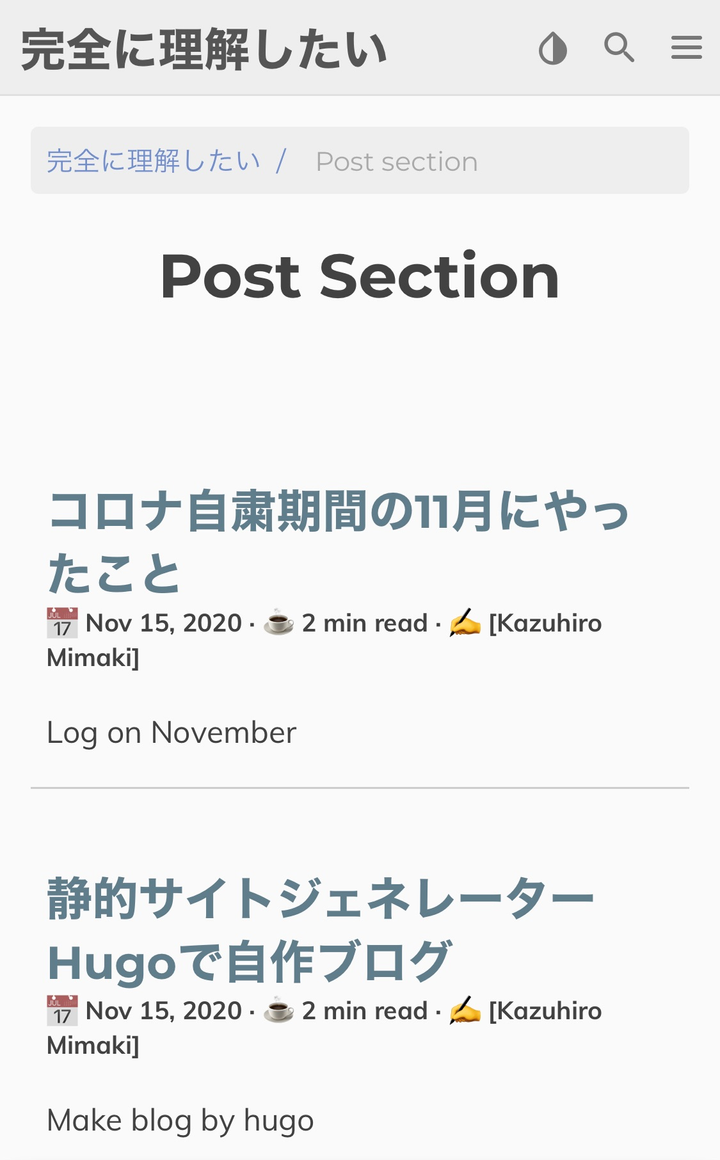Tap the 完全に理解したい site title
The width and height of the screenshot is (720, 1160).
point(204,49)
